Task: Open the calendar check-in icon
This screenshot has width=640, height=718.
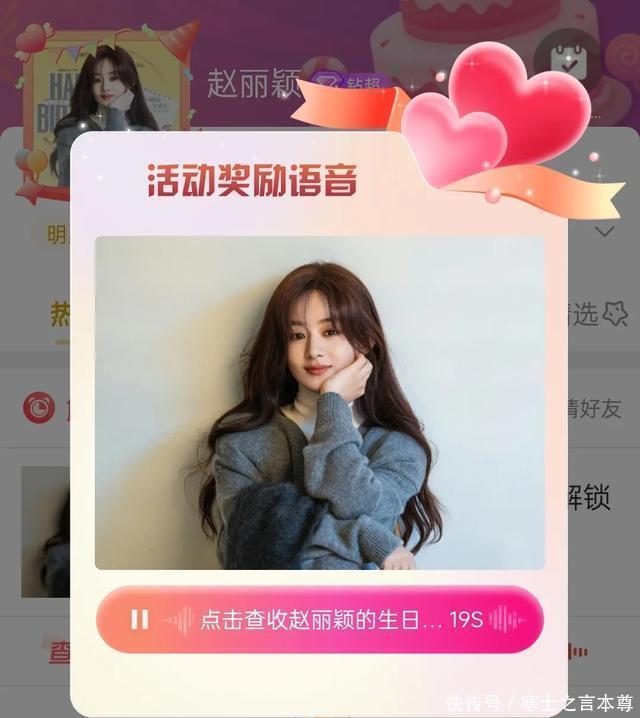Action: 567,61
